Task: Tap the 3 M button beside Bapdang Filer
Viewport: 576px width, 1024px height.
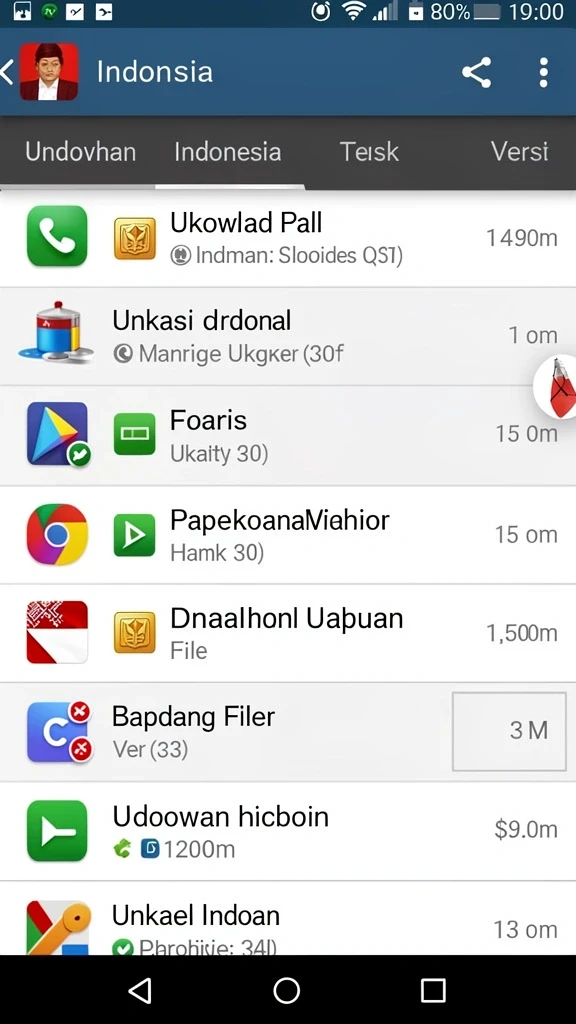Action: point(509,731)
